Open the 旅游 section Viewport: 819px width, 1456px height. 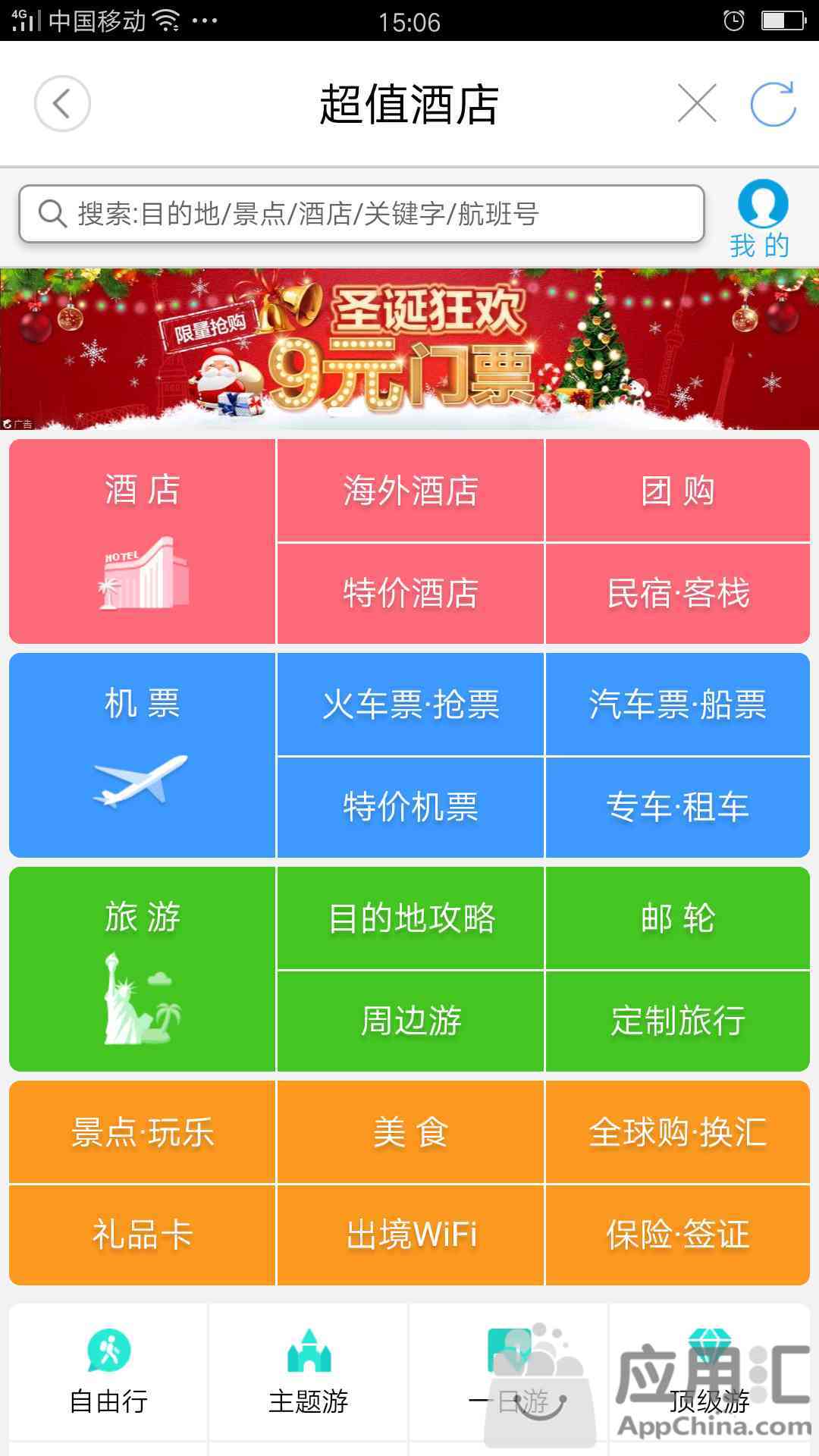point(142,969)
